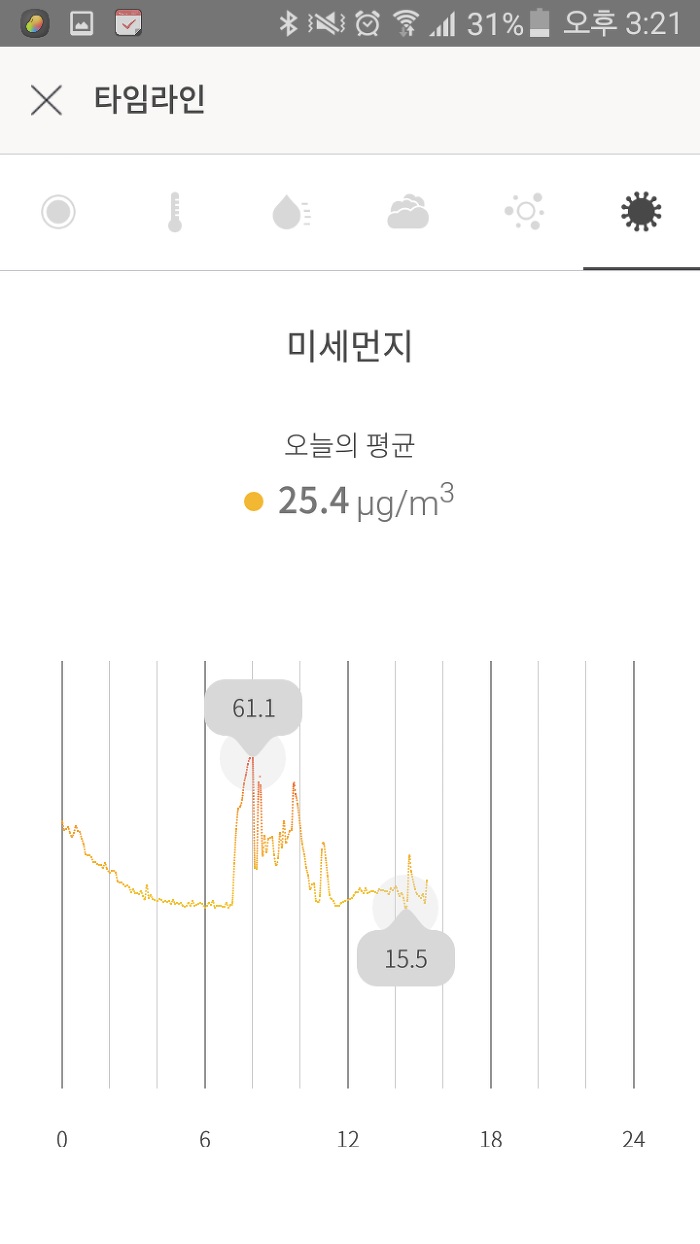
Task: Close the 타임라인 screen
Action: click(46, 100)
